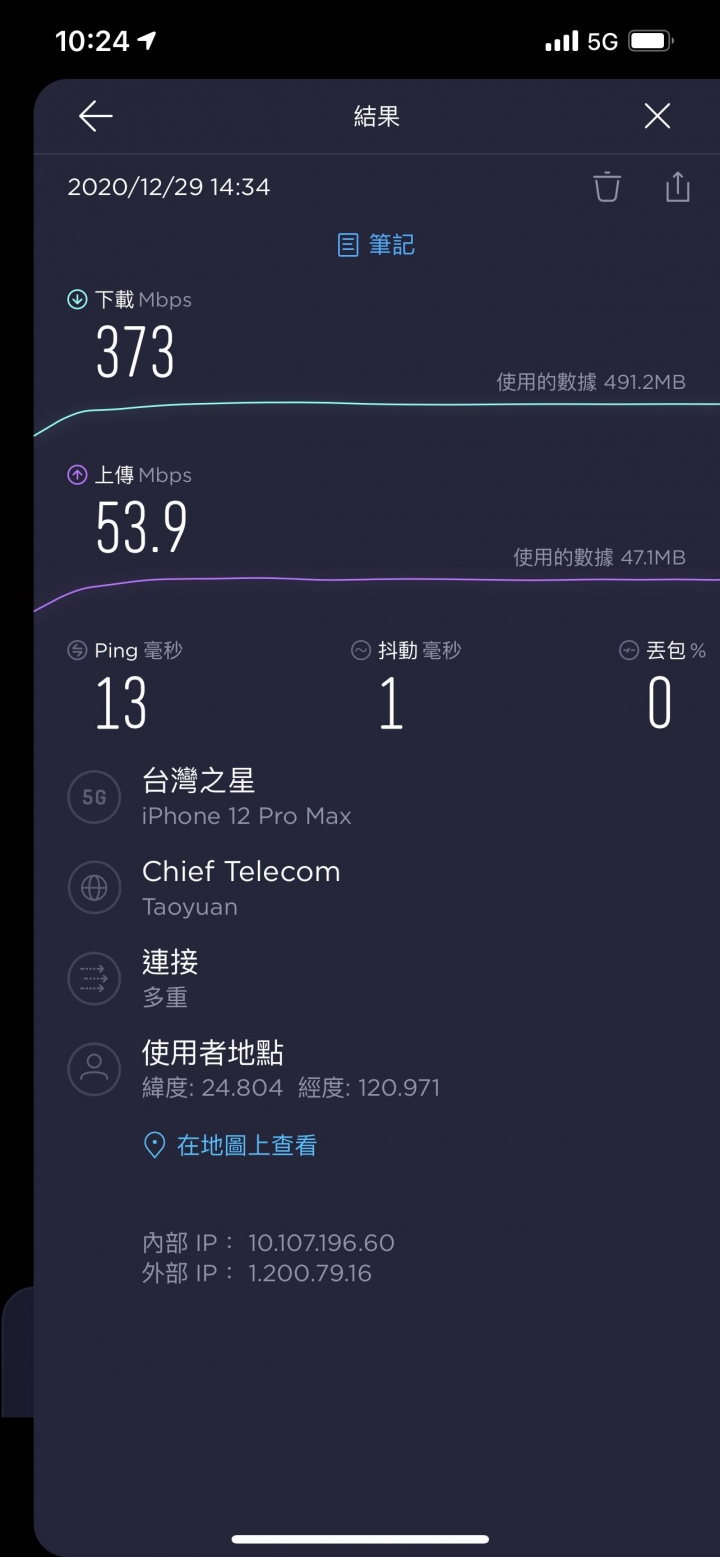Delete this speed test result

[x=607, y=187]
